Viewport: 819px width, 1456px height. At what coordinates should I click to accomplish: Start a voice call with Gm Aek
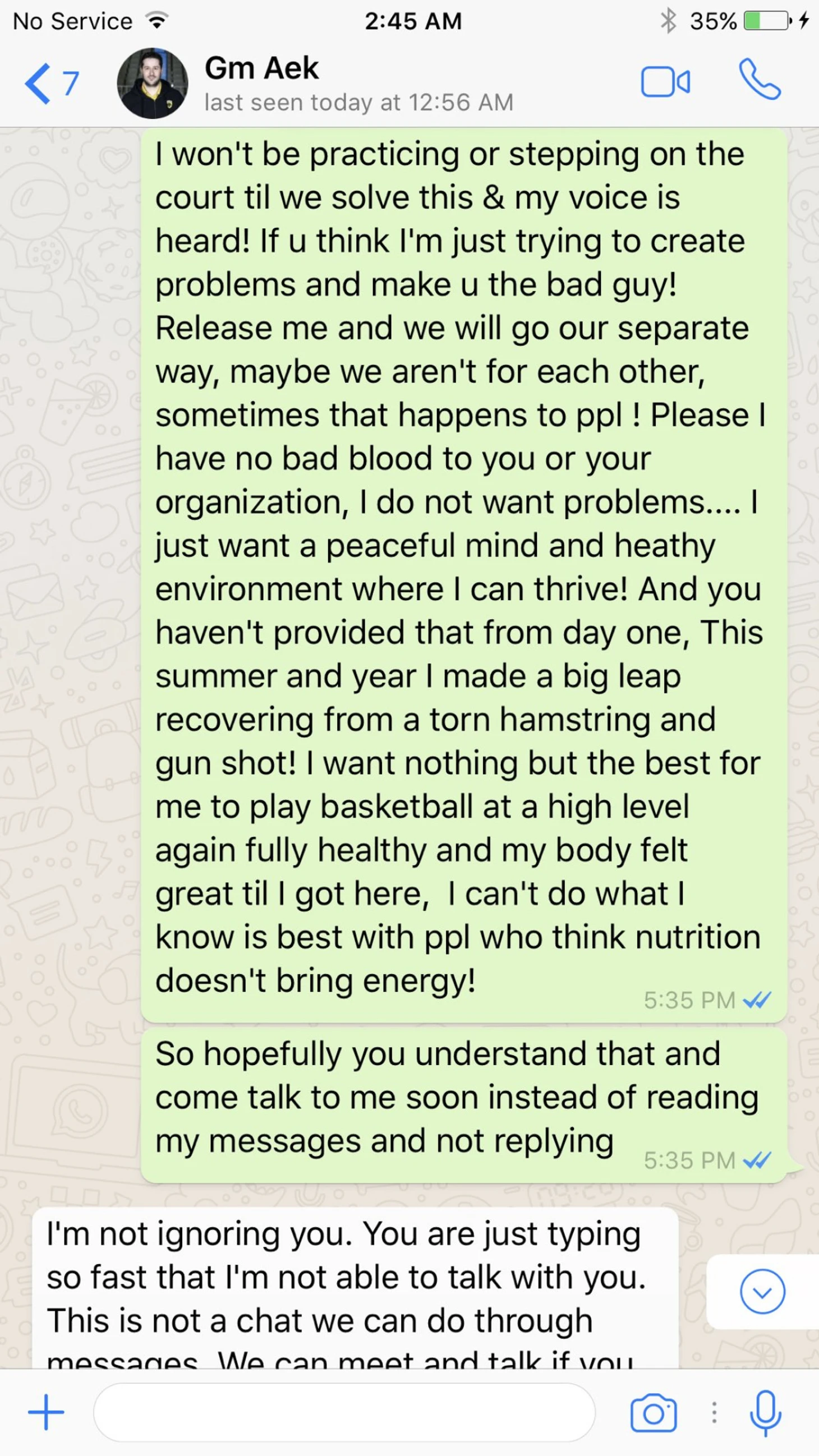pyautogui.click(x=760, y=80)
